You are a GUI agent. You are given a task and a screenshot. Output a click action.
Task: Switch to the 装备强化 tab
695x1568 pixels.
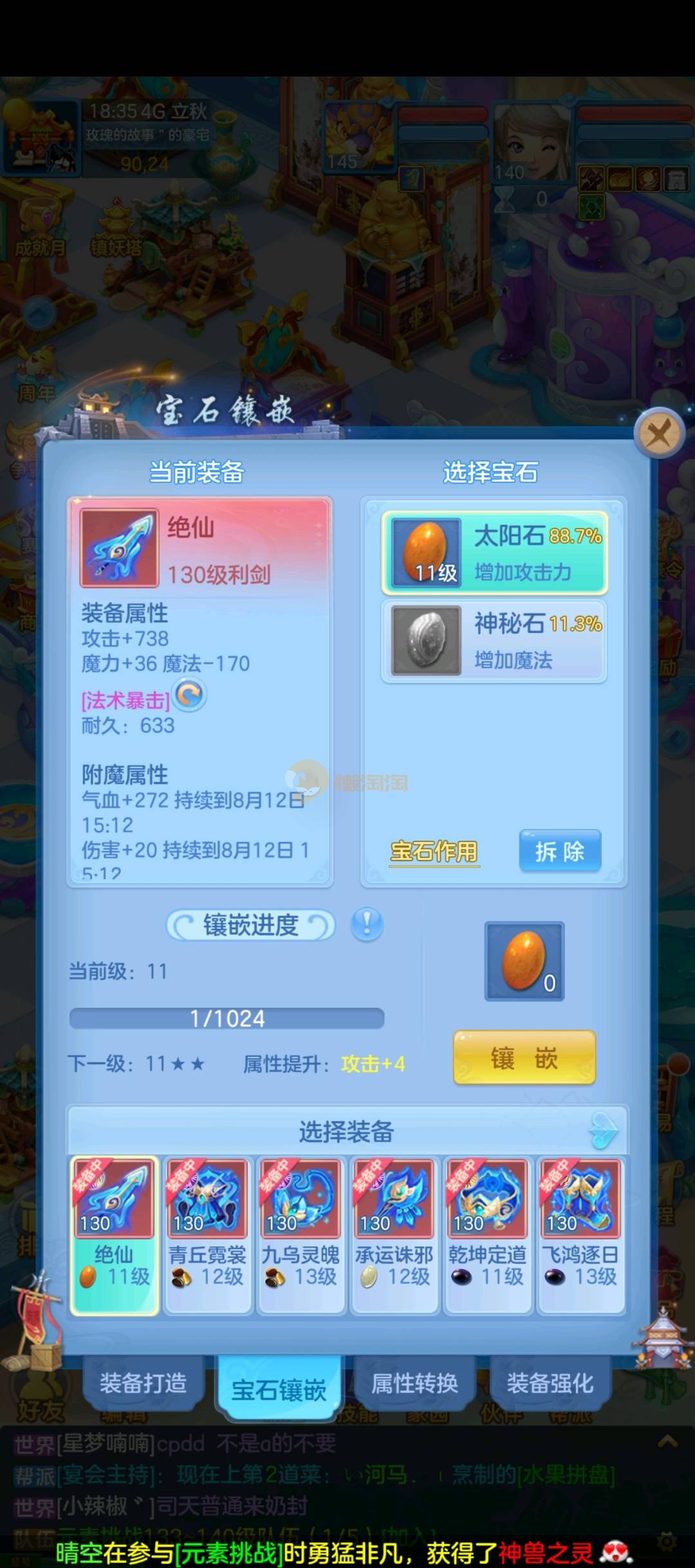coord(550,1383)
